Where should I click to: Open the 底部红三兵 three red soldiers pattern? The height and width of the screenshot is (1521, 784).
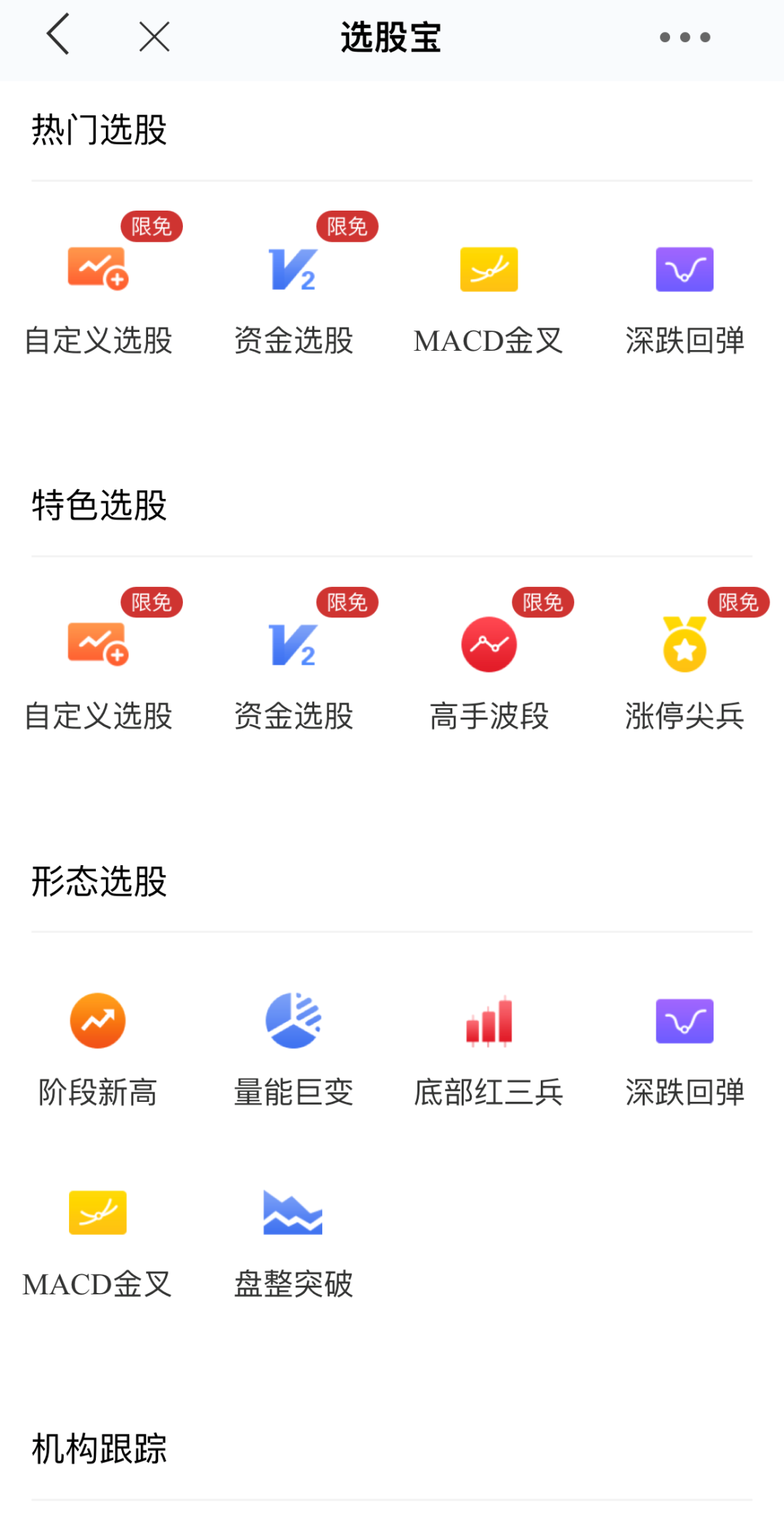click(x=489, y=1021)
